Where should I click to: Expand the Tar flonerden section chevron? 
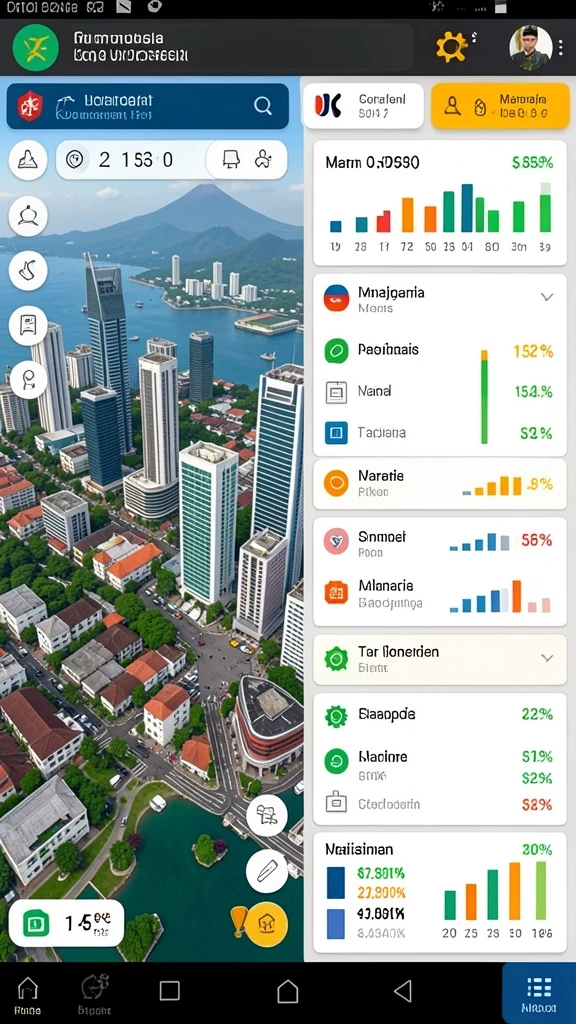[x=547, y=658]
